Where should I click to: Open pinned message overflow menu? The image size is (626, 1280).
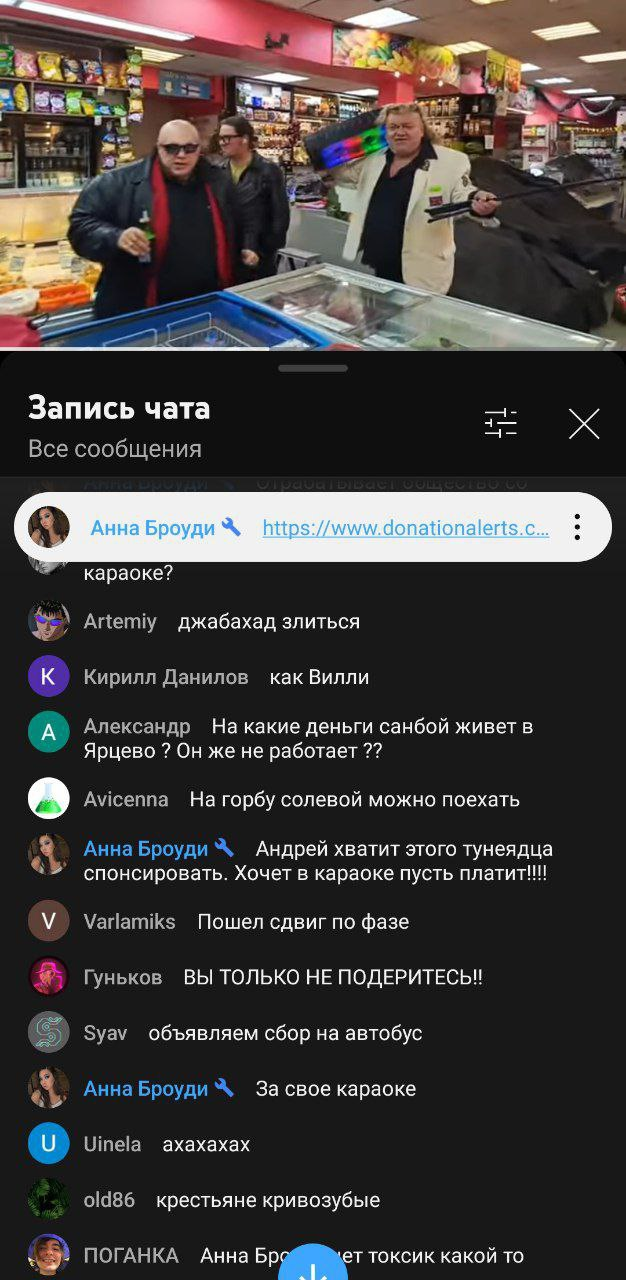coord(577,528)
